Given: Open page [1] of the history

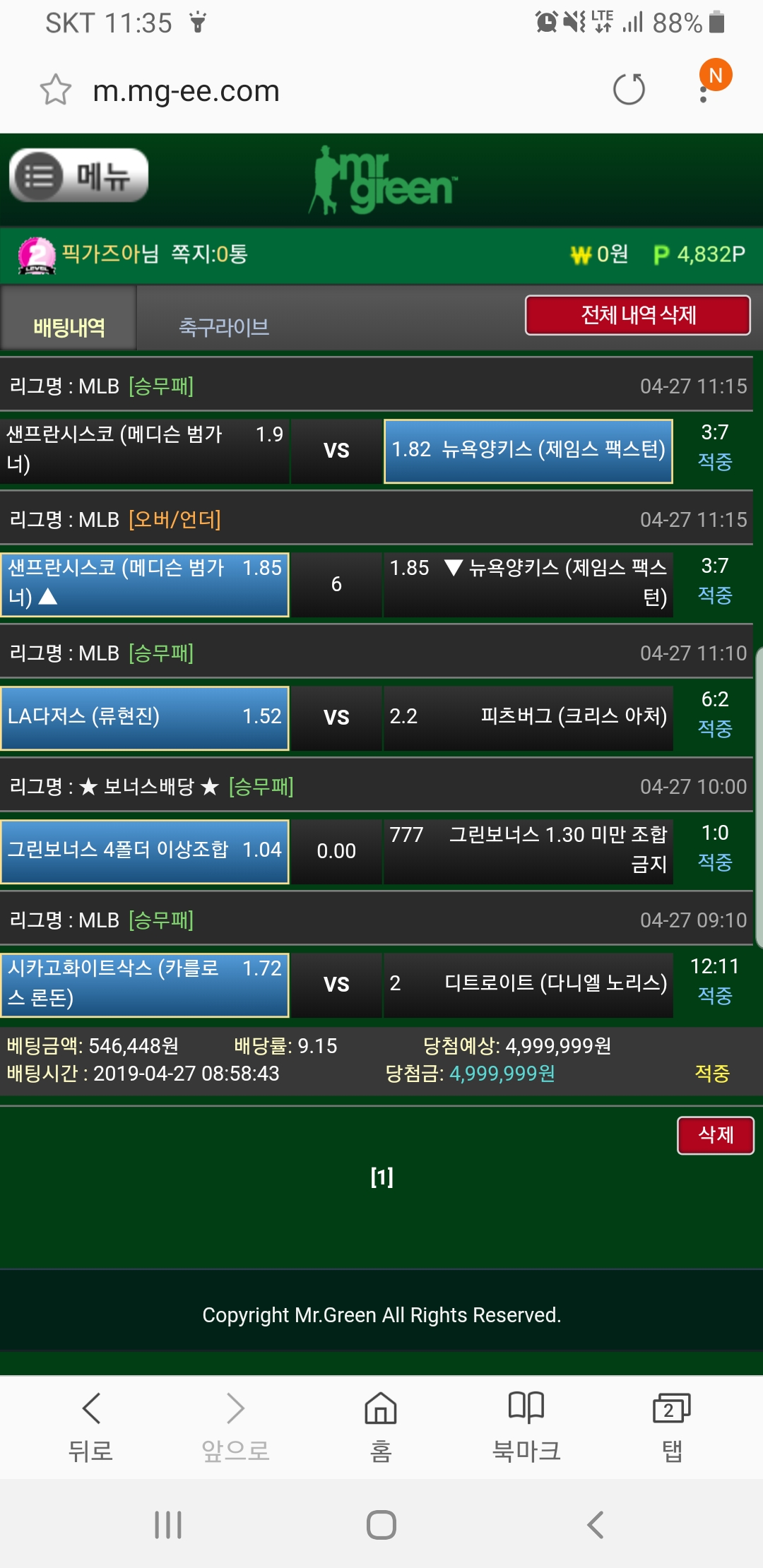Looking at the screenshot, I should 381,1177.
